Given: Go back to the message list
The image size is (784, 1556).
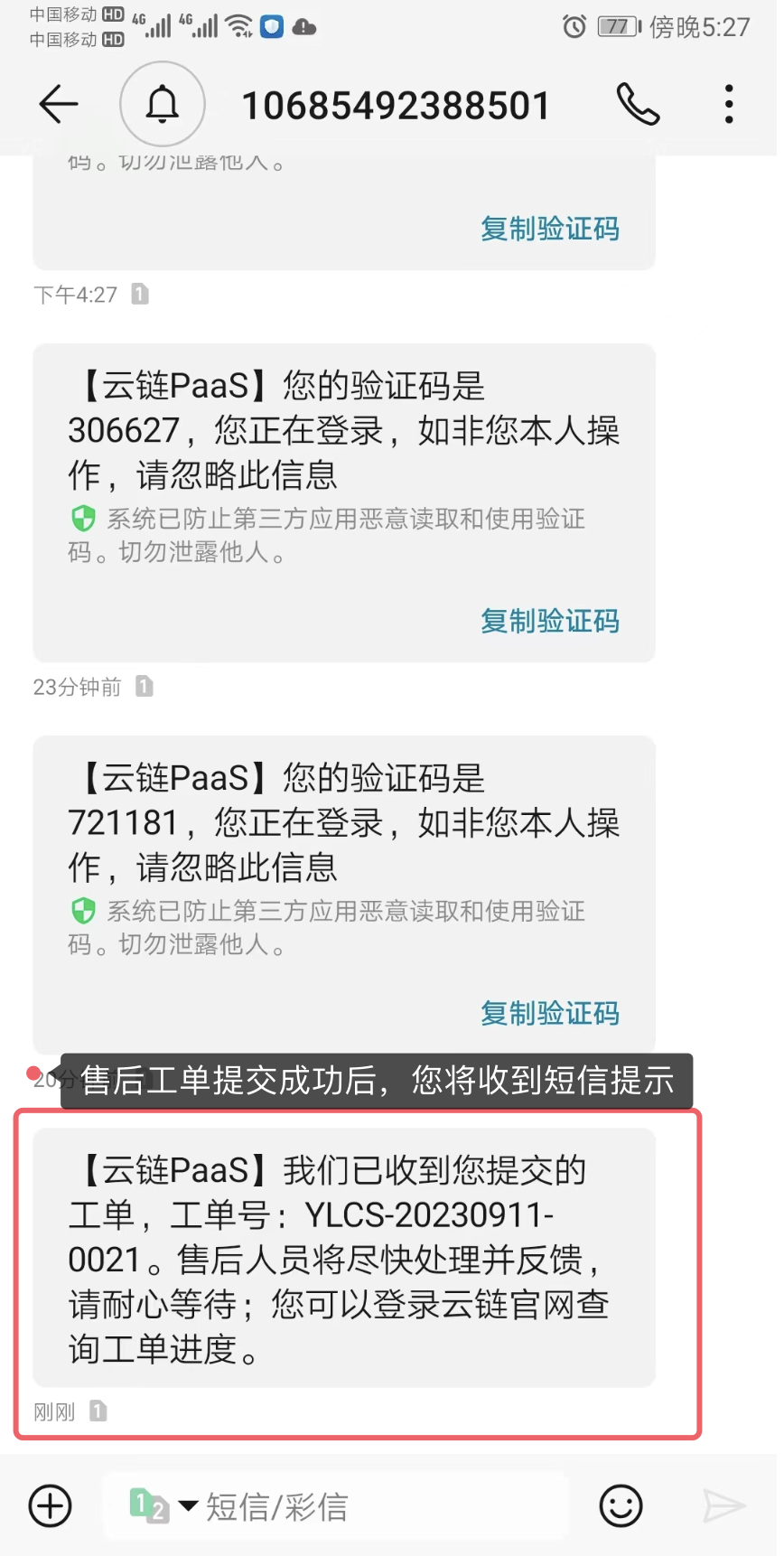Looking at the screenshot, I should click(59, 105).
